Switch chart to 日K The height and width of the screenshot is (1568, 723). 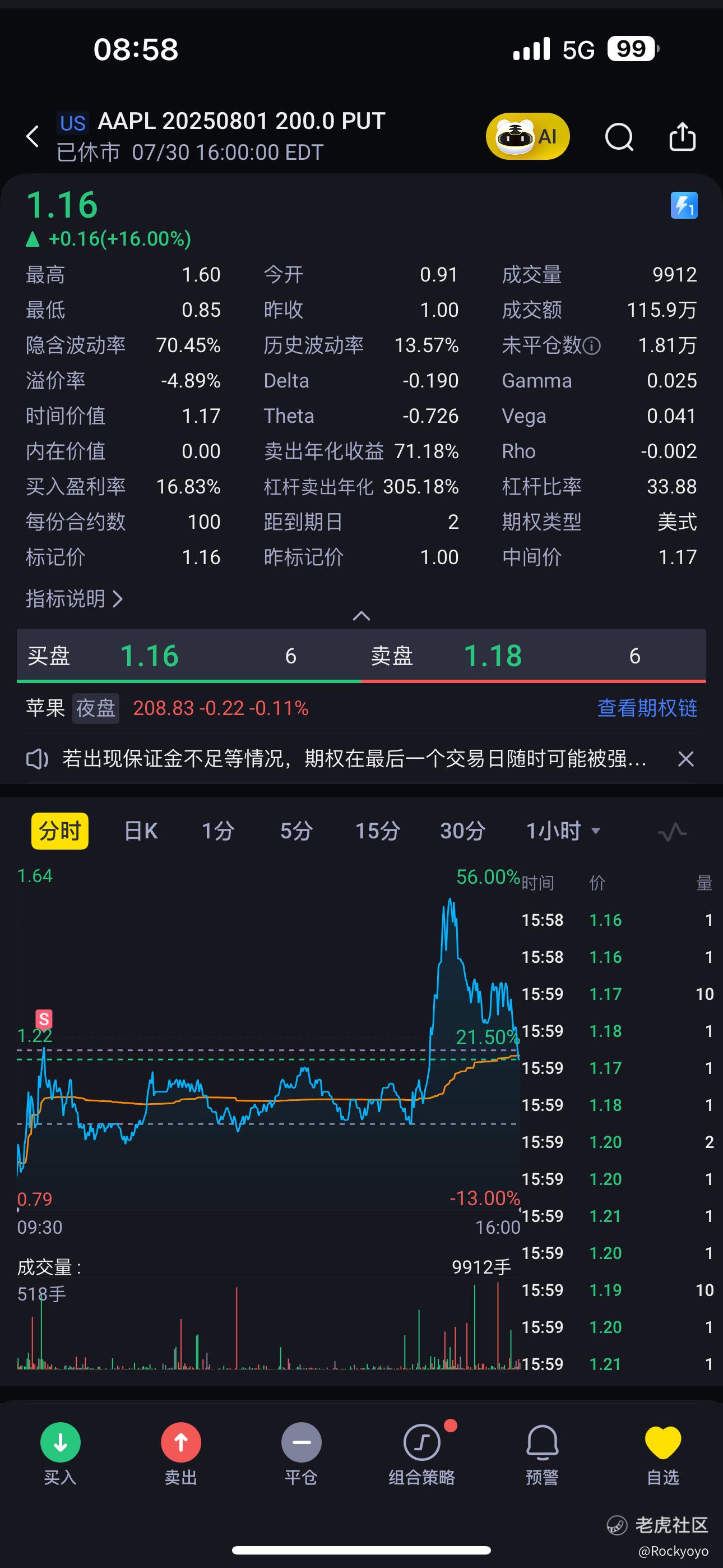pos(141,831)
